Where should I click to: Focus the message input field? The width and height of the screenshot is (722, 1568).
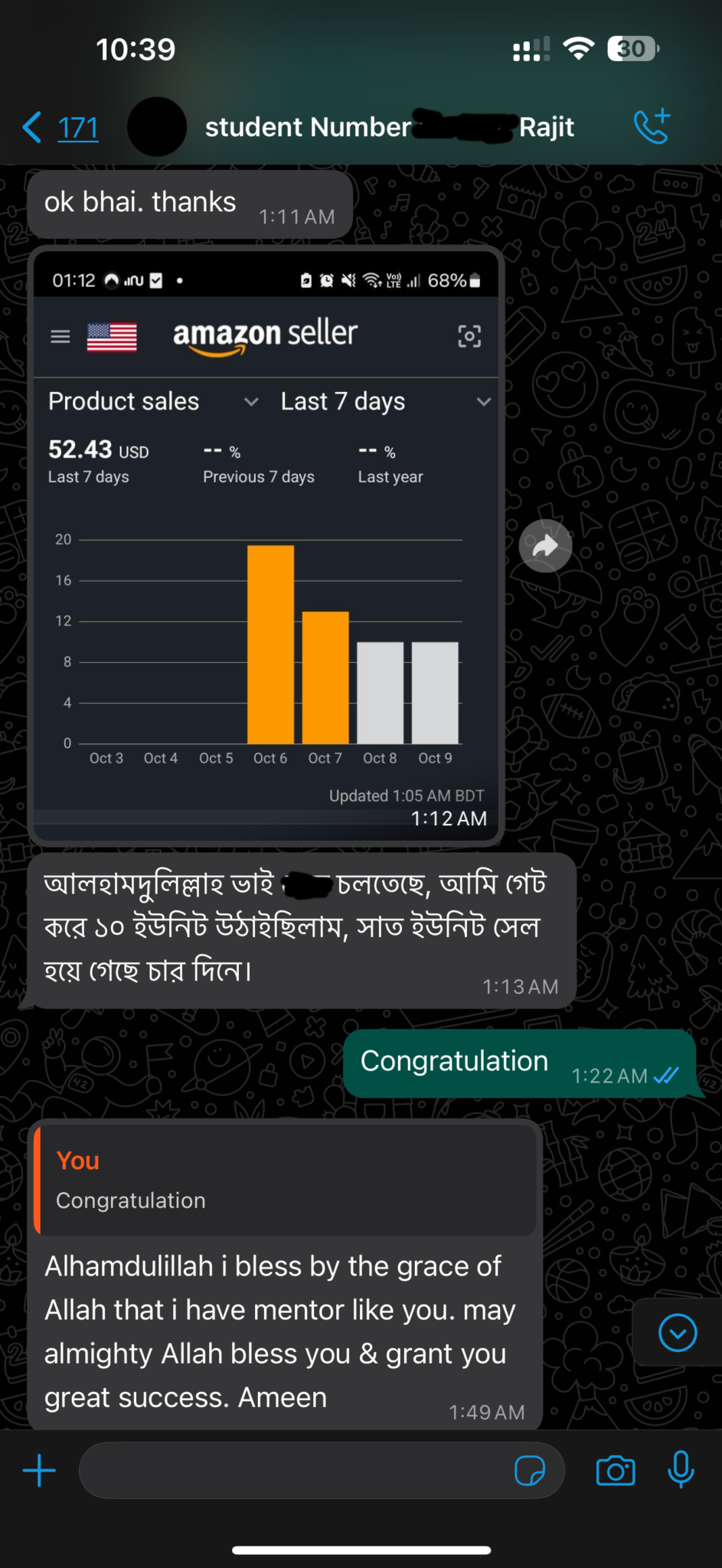point(295,1471)
